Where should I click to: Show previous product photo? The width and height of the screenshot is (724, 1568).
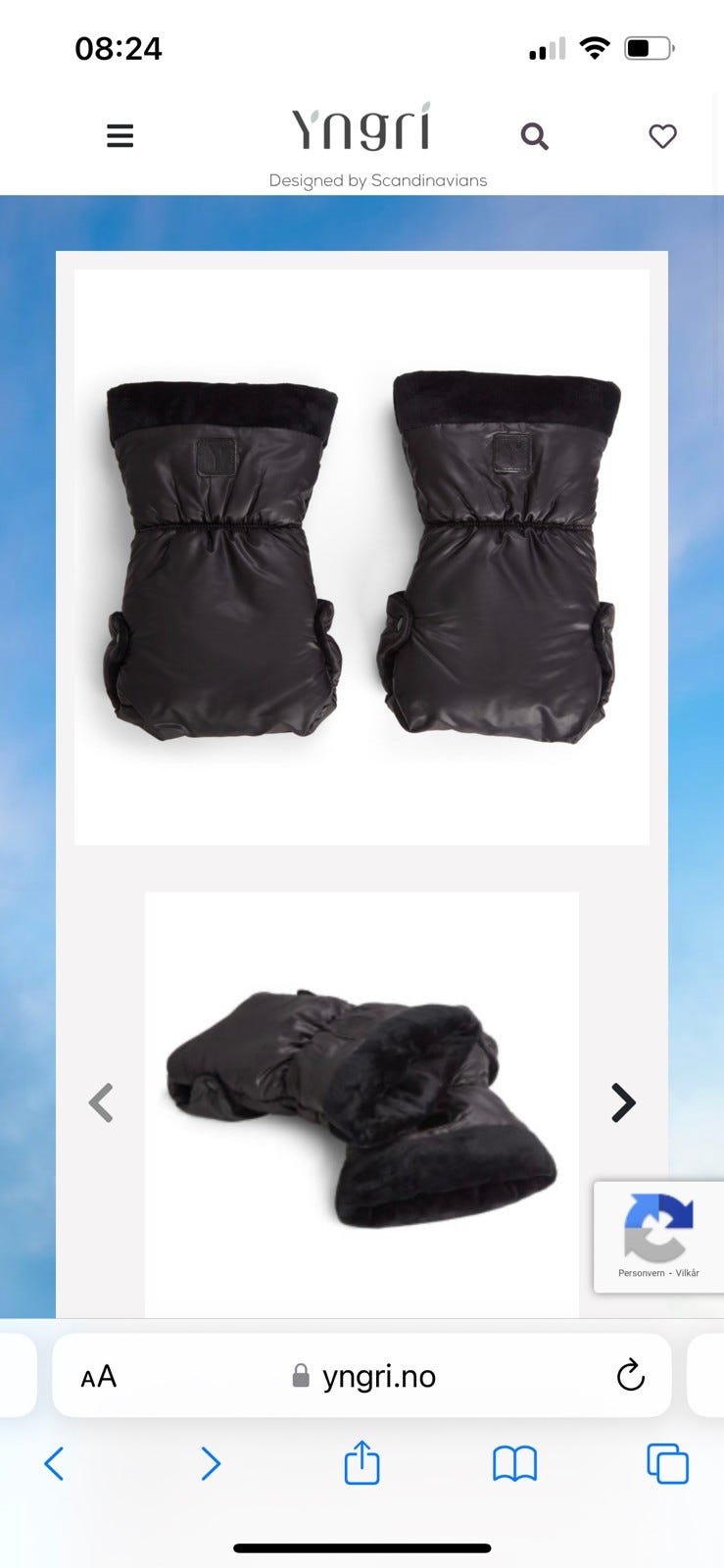(101, 1102)
